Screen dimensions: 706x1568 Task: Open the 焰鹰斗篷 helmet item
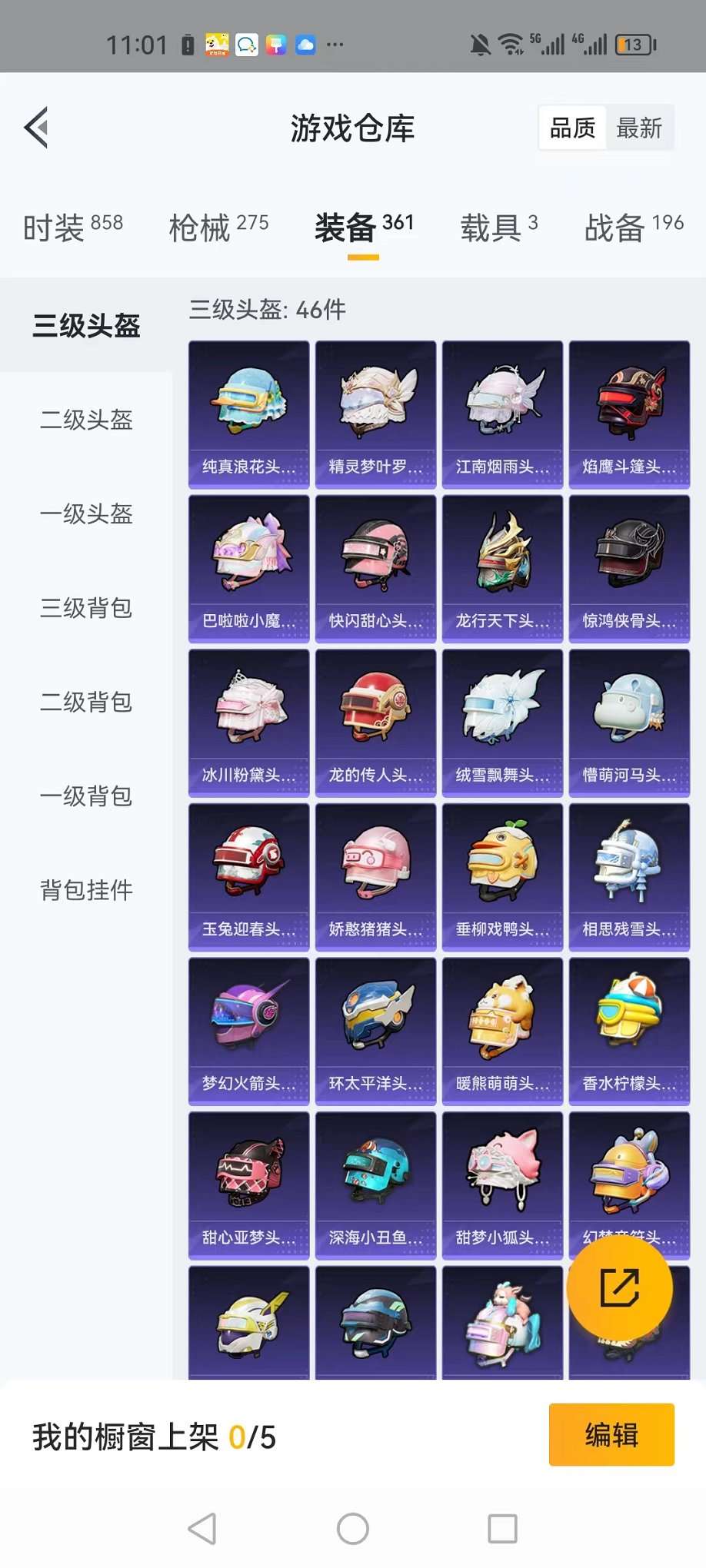629,414
